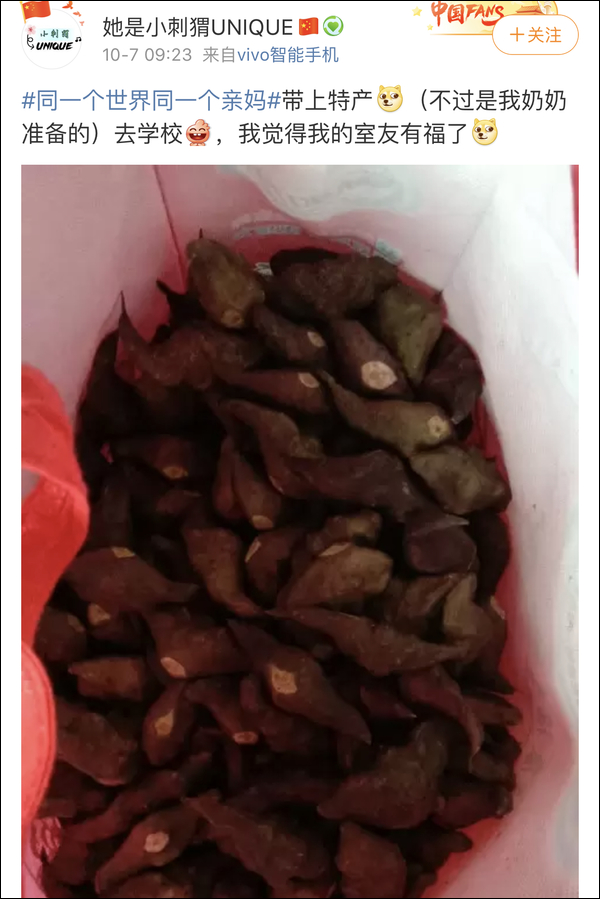Viewport: 600px width, 899px height.
Task: Follow the user with the +关注 button
Action: point(535,36)
